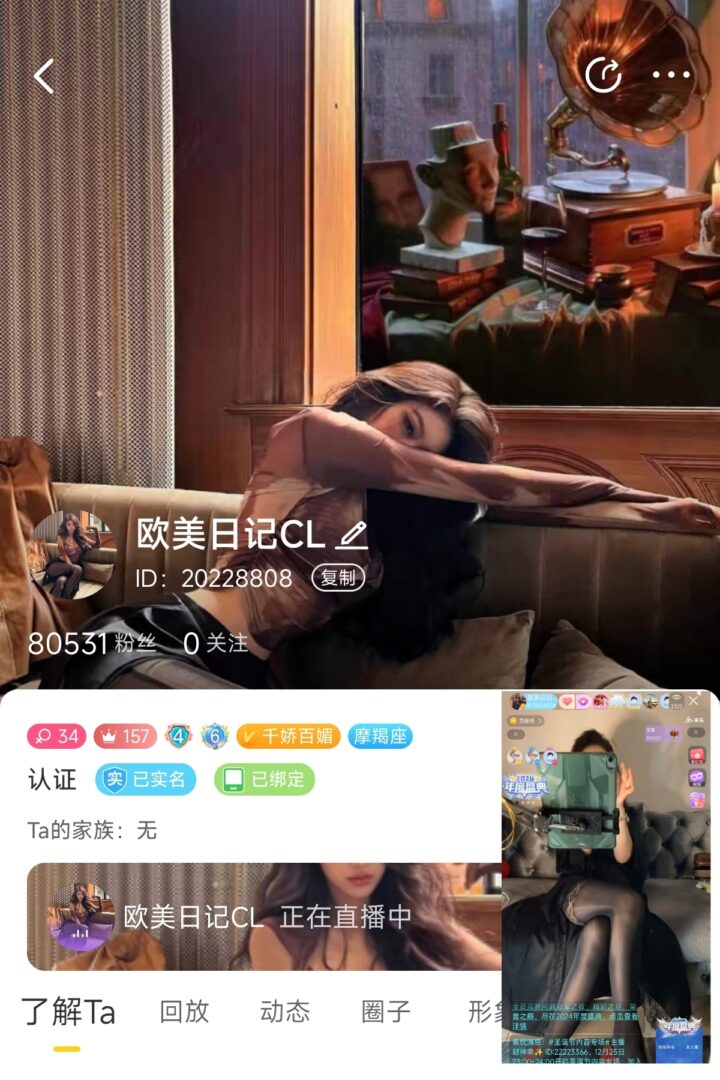Switch to the 圈子 tab
720x1080 pixels.
click(x=386, y=1012)
